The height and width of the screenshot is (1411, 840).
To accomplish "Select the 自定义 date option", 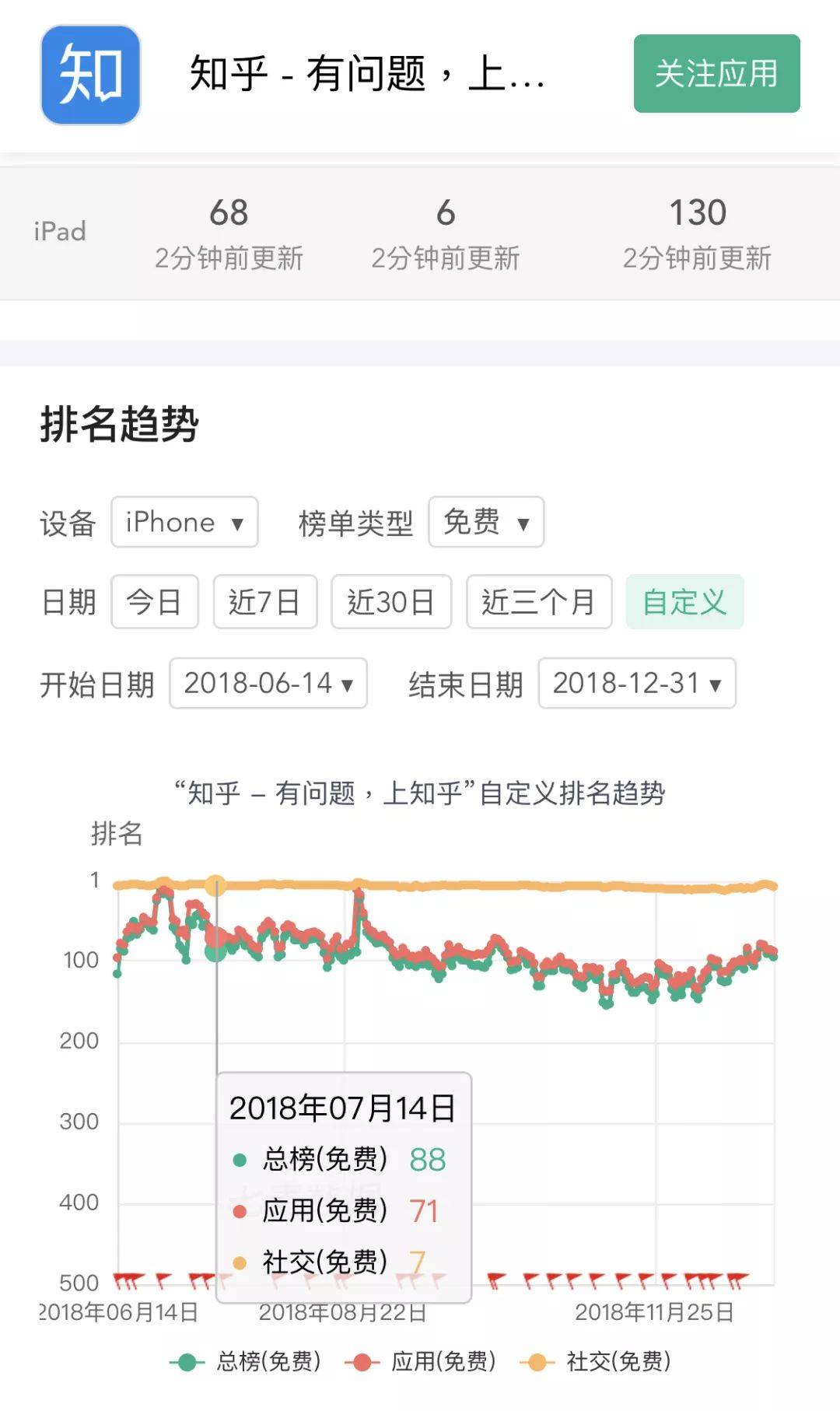I will click(x=684, y=602).
